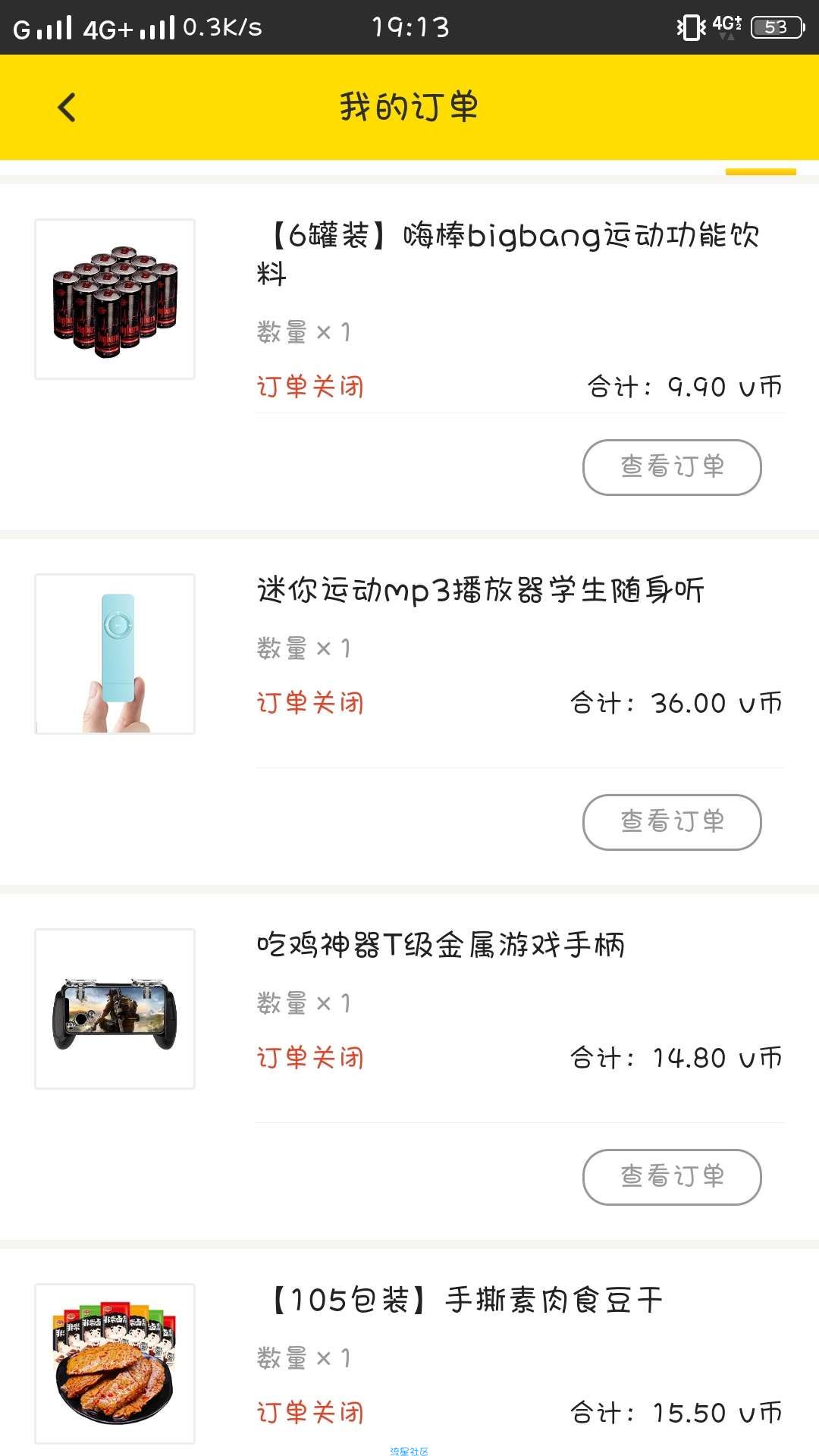Tap 查看订单 for the bigbang drink order
The image size is (819, 1456).
point(672,467)
